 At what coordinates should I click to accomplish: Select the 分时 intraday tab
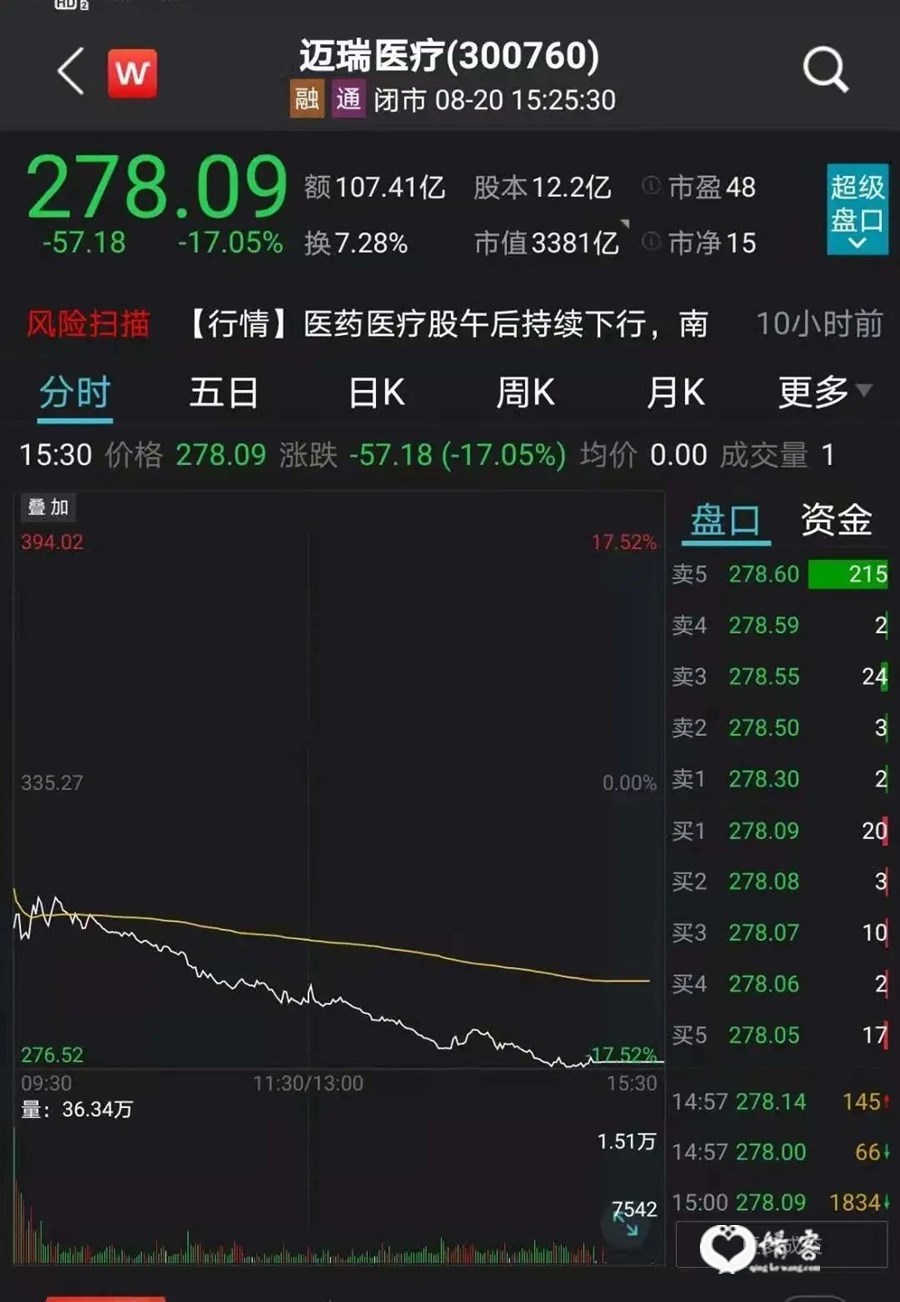[75, 393]
